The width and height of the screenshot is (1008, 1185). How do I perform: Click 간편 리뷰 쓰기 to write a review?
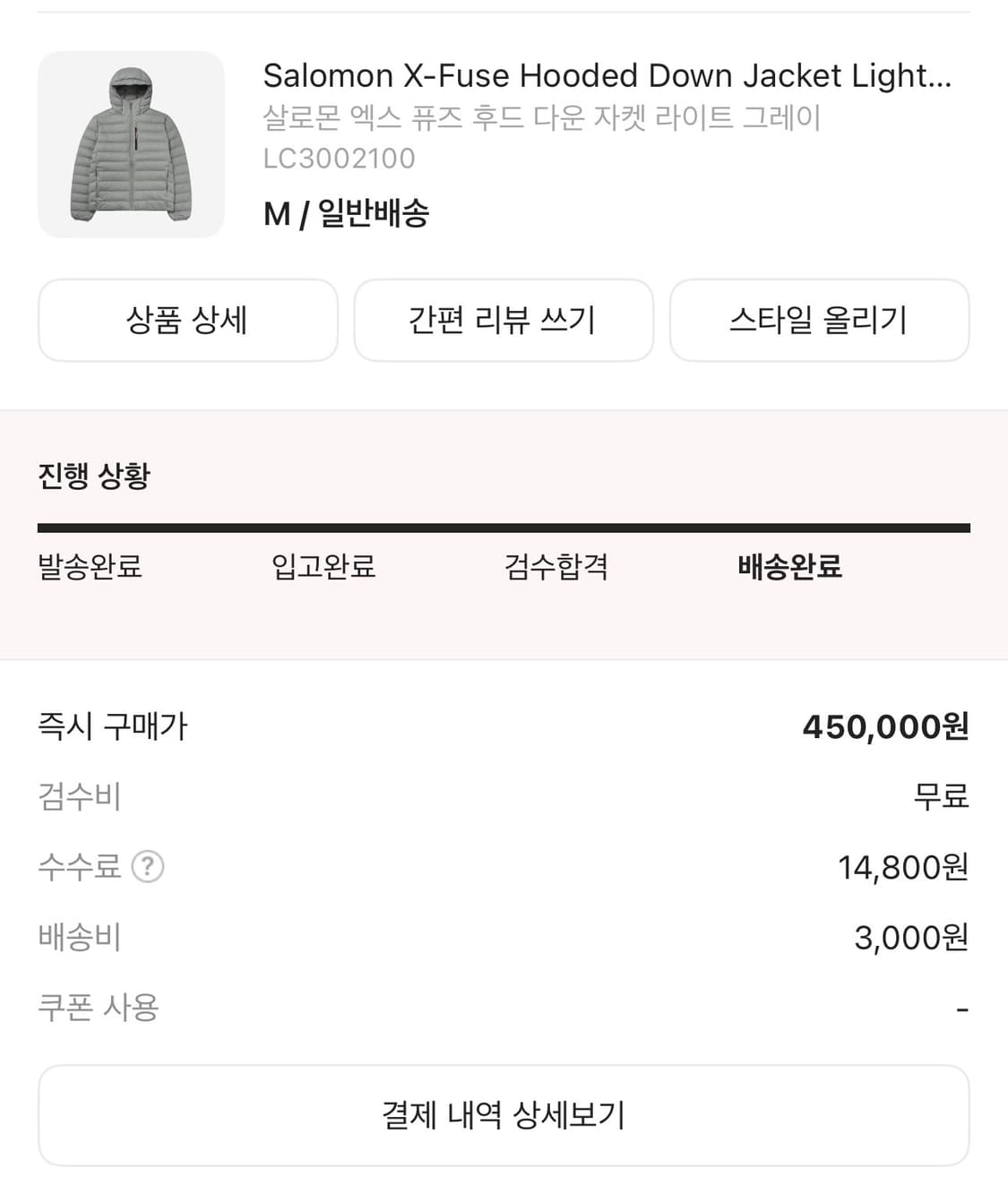[504, 320]
